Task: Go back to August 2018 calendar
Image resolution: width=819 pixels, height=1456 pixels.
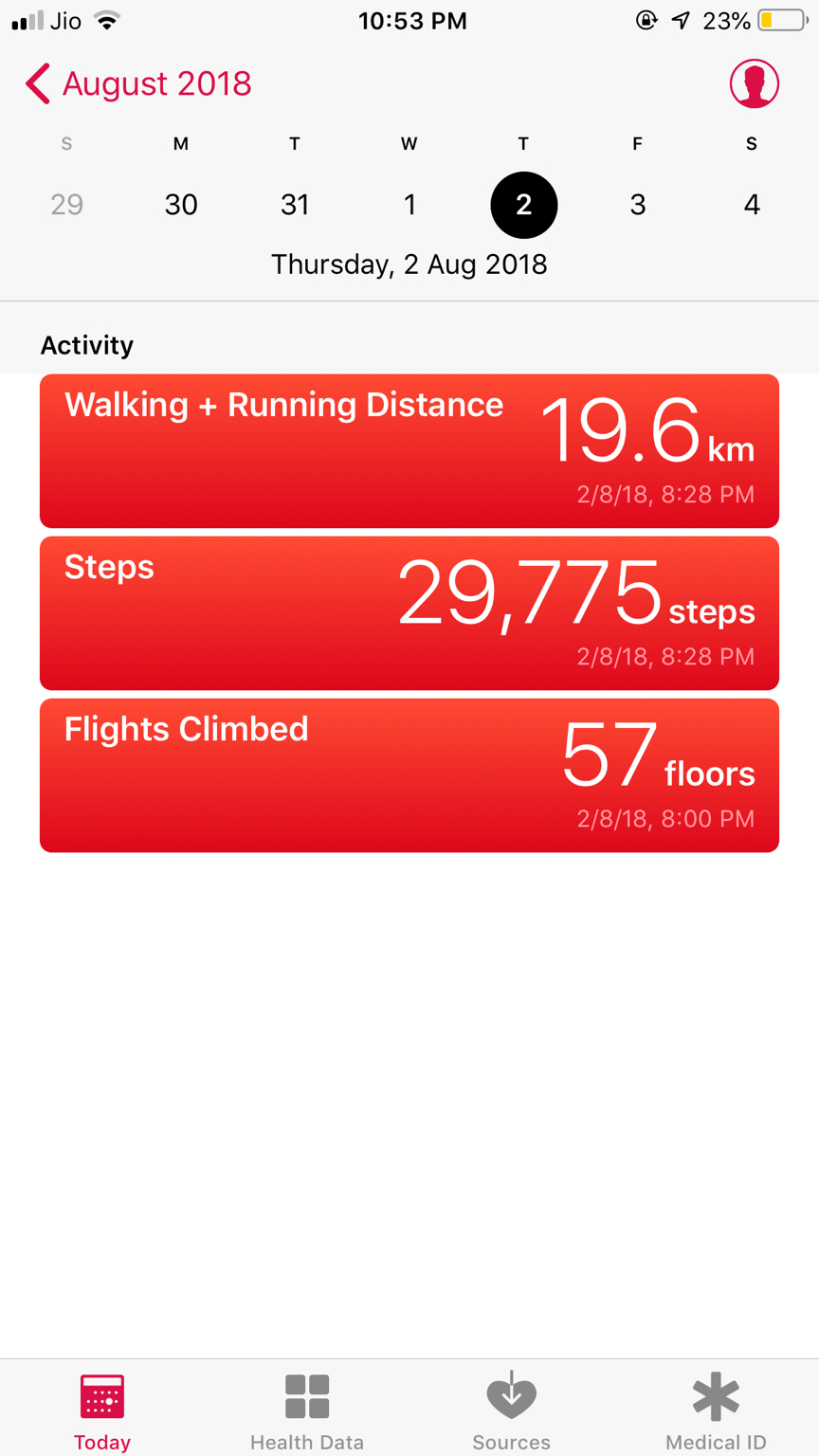Action: [138, 83]
